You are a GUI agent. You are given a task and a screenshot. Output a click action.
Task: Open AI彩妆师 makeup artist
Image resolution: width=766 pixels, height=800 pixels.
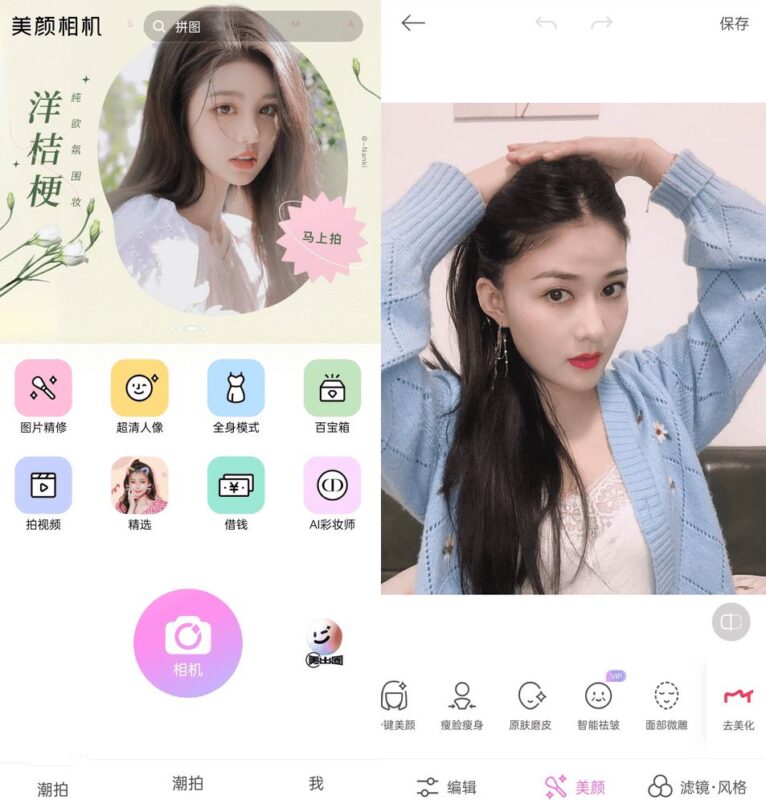pyautogui.click(x=332, y=486)
